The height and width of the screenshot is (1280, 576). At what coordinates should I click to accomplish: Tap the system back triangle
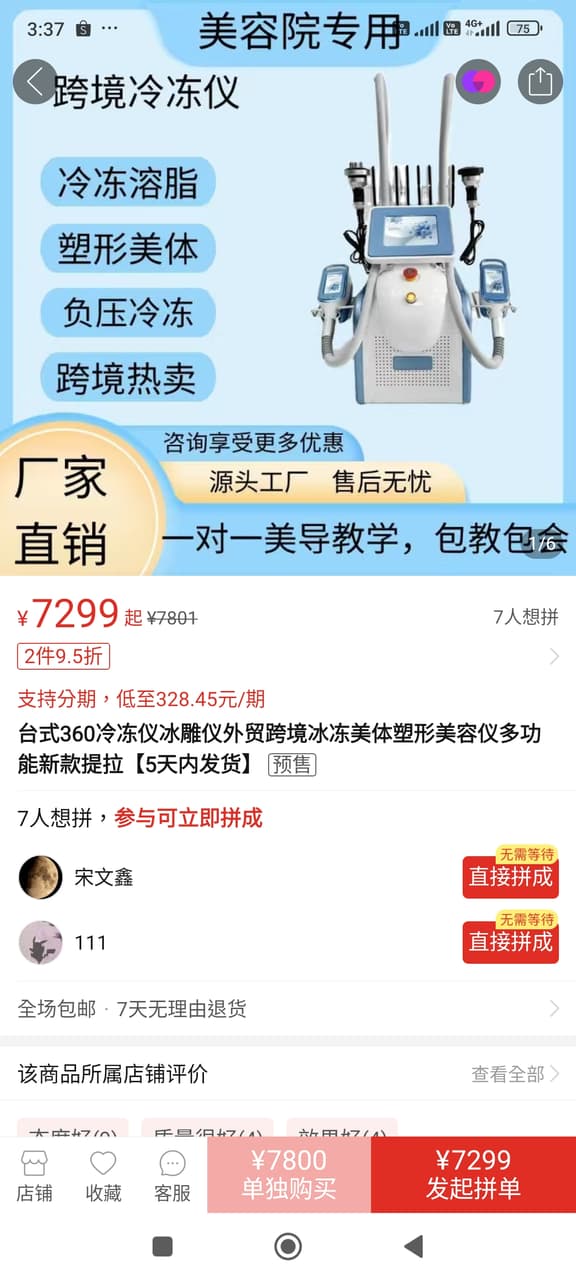[413, 1246]
